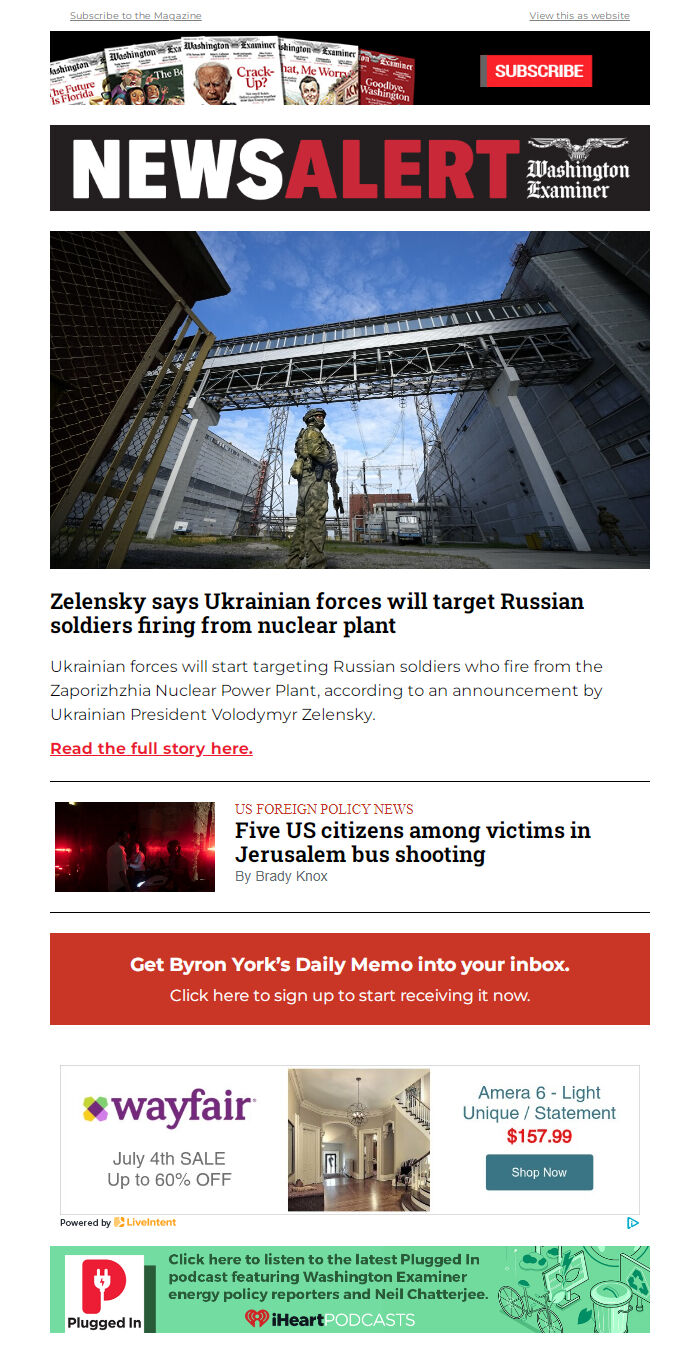Open the Jerusalem bus shooting thumbnail
The image size is (700, 1357).
[x=135, y=847]
